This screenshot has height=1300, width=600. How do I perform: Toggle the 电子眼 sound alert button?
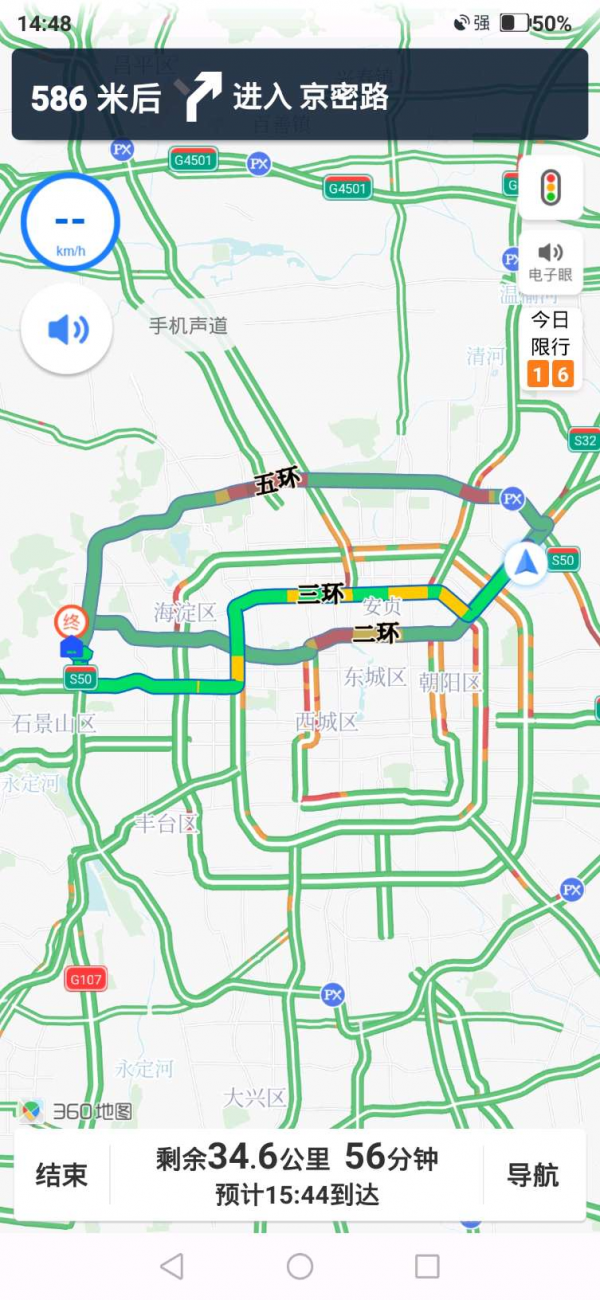tap(550, 262)
